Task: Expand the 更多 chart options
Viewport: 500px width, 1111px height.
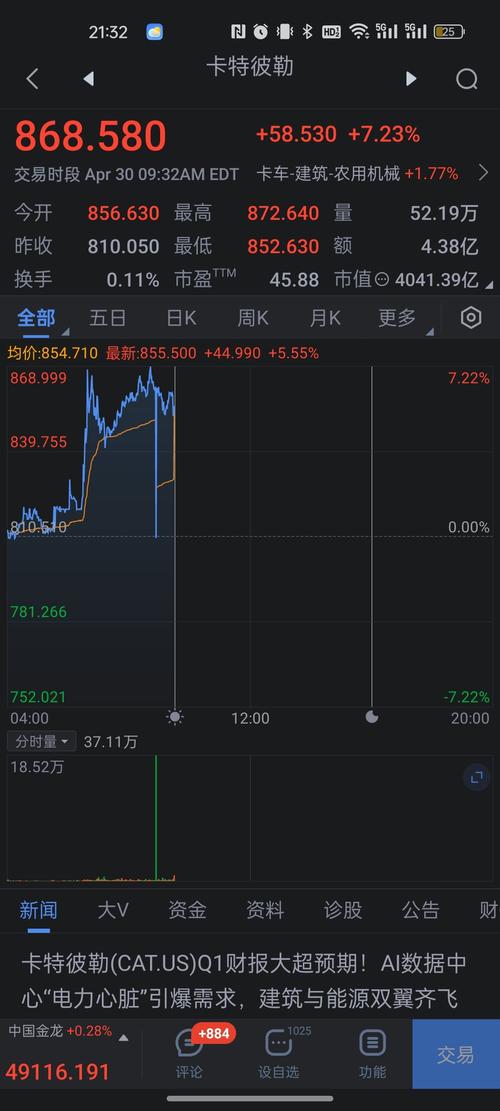Action: [397, 318]
